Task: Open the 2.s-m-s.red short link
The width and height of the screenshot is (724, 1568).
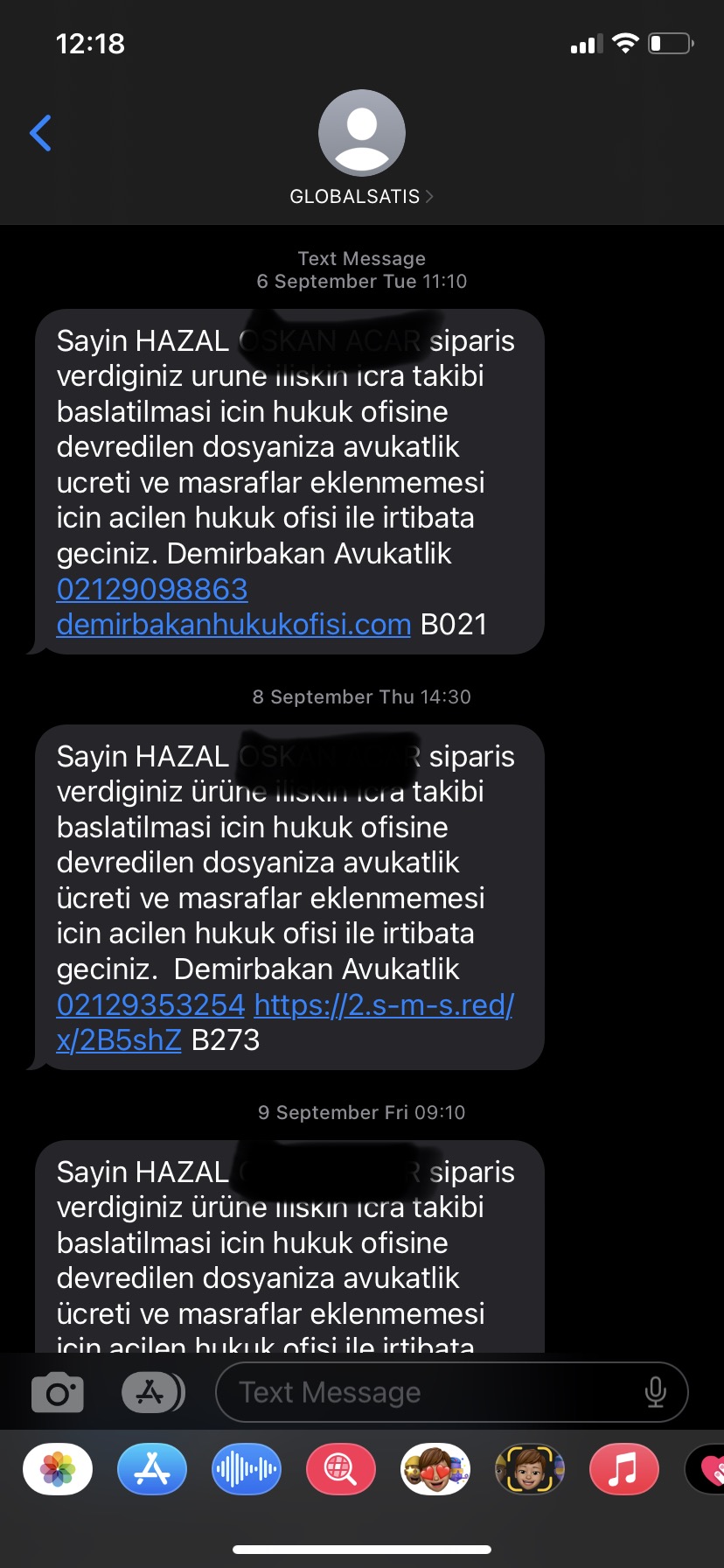Action: click(383, 1004)
